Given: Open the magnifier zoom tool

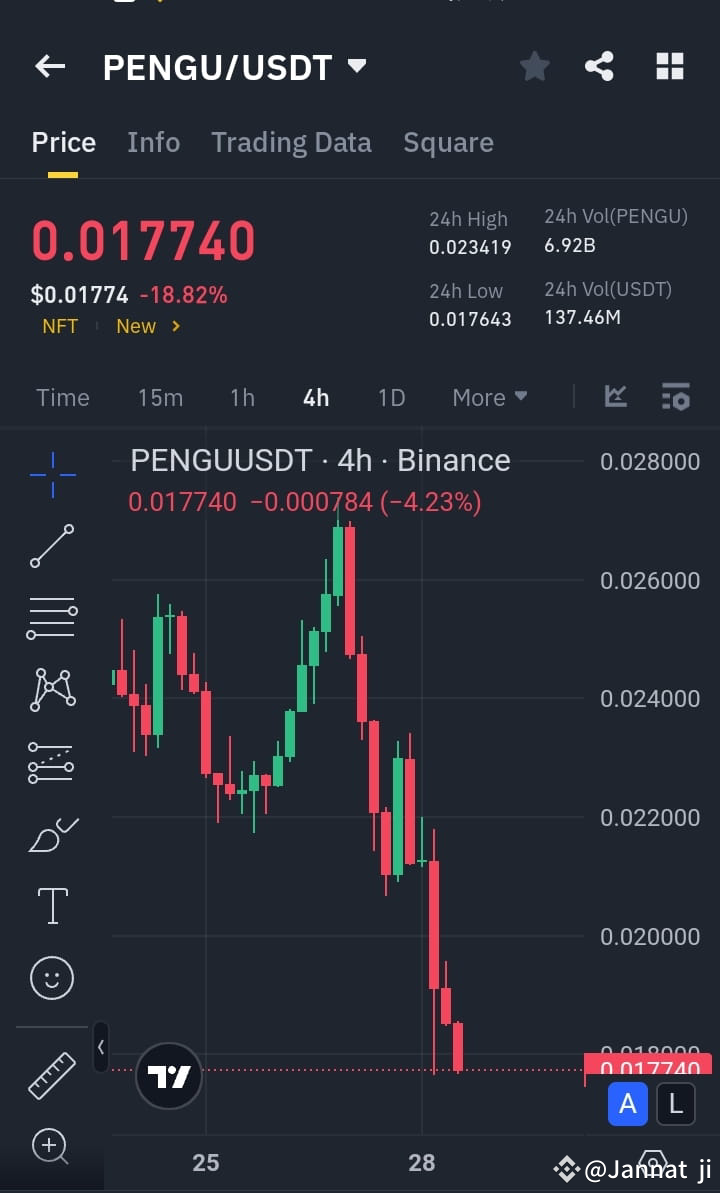Looking at the screenshot, I should pyautogui.click(x=51, y=1148).
